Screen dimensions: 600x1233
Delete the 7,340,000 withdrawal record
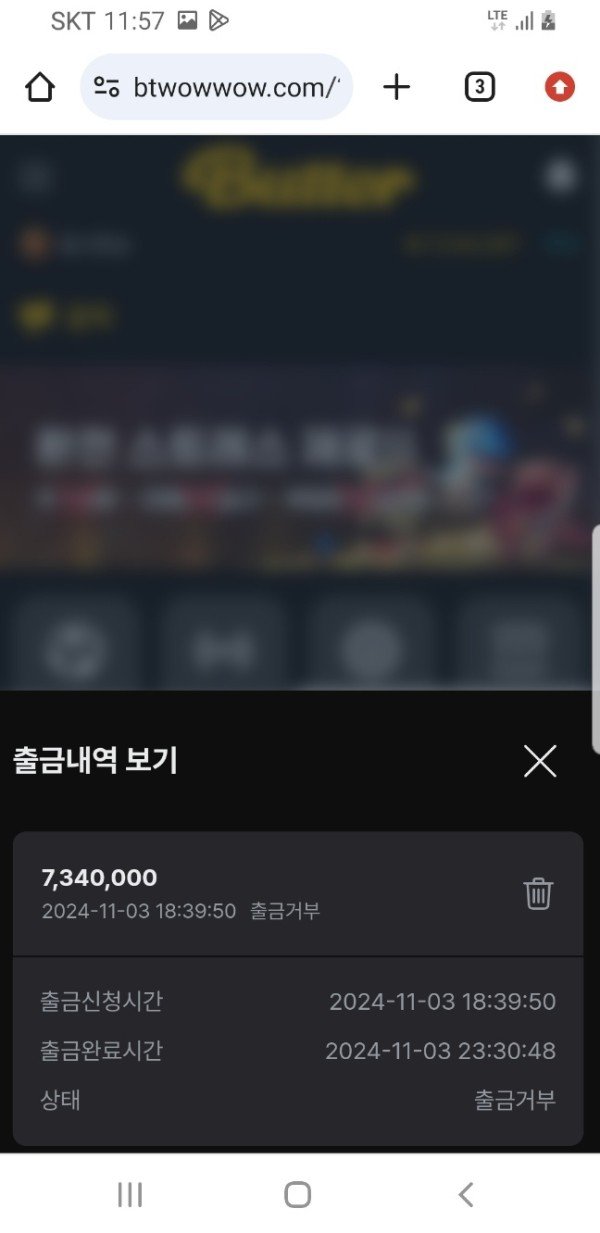(x=538, y=893)
